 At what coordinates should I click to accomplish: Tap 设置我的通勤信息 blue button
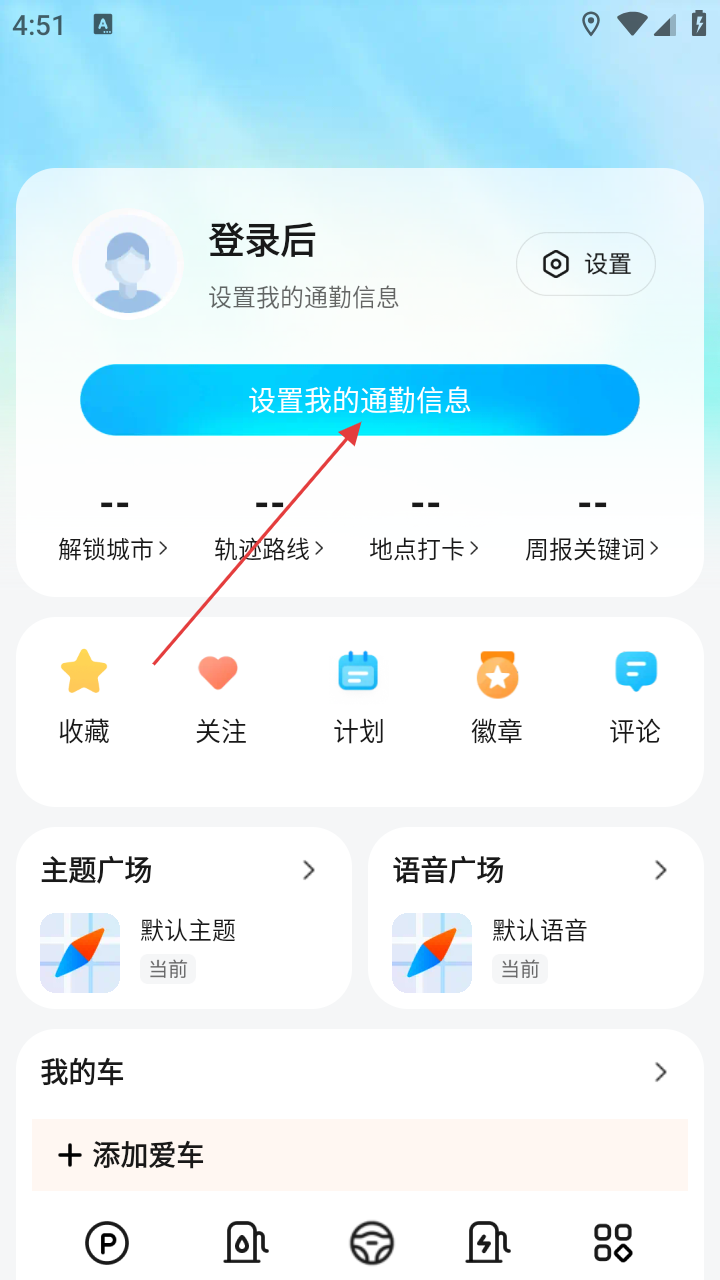pos(360,400)
